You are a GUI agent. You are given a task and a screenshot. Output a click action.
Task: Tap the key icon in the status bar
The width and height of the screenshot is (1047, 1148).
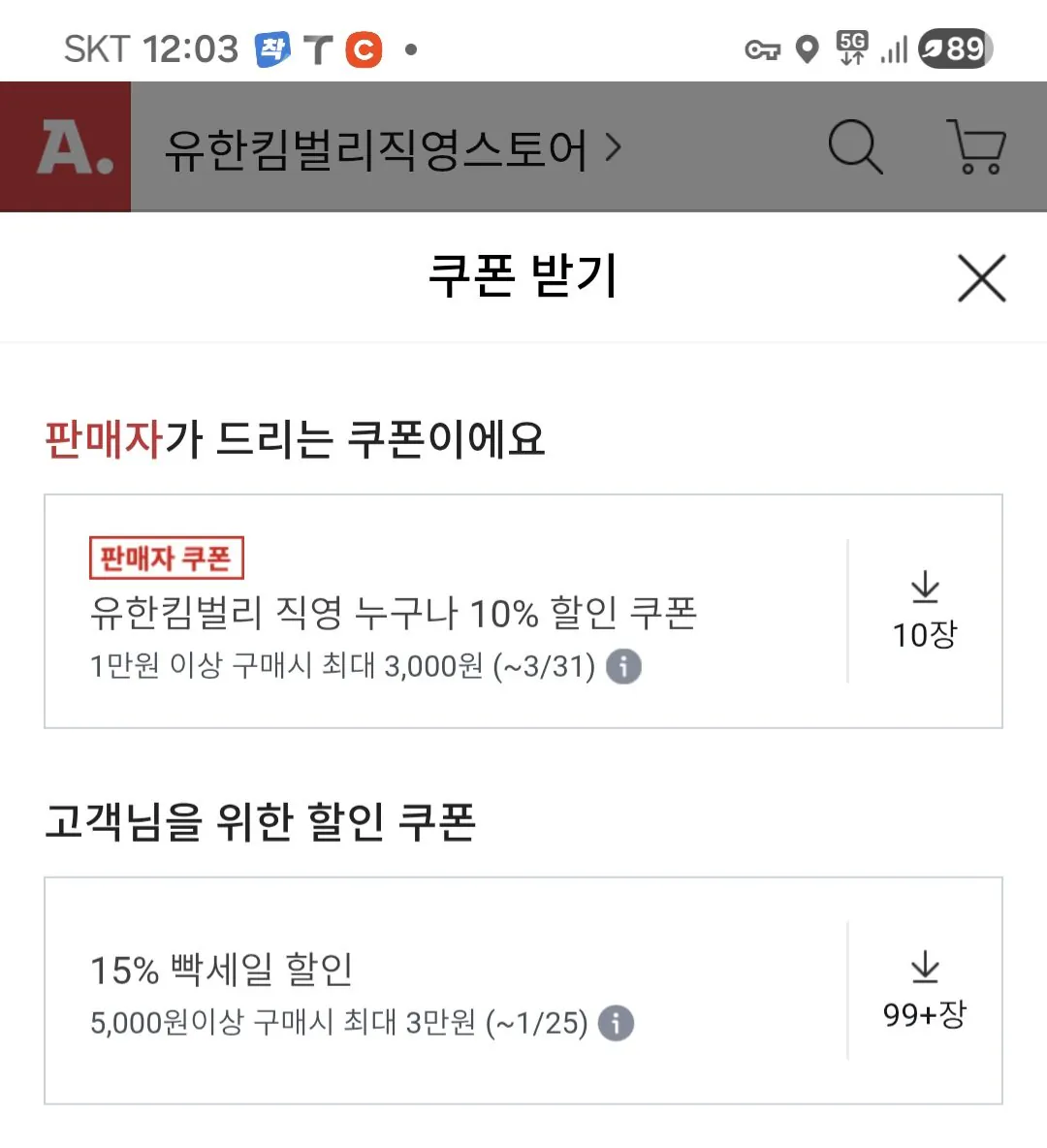click(762, 48)
